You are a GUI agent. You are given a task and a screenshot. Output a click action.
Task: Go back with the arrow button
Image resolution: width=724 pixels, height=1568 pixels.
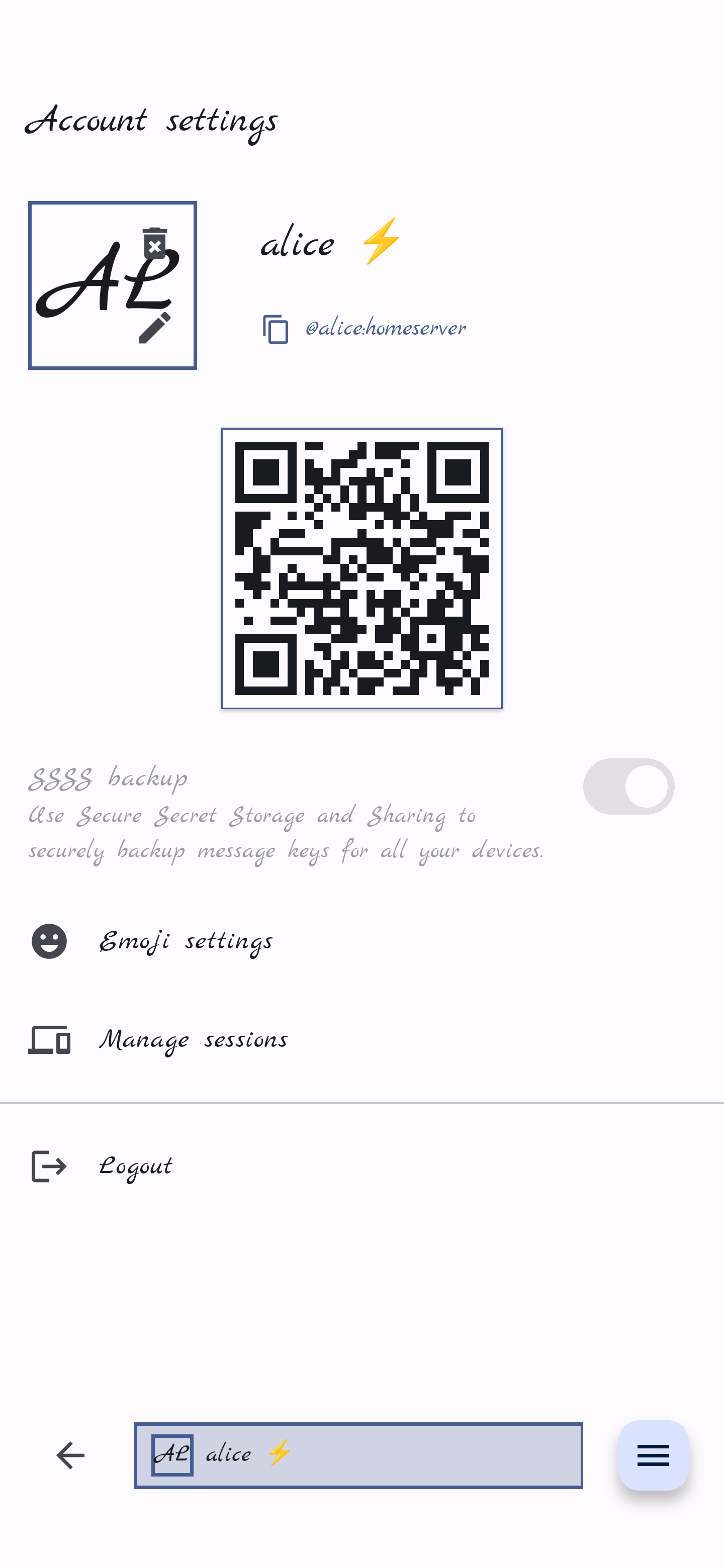pos(70,1455)
